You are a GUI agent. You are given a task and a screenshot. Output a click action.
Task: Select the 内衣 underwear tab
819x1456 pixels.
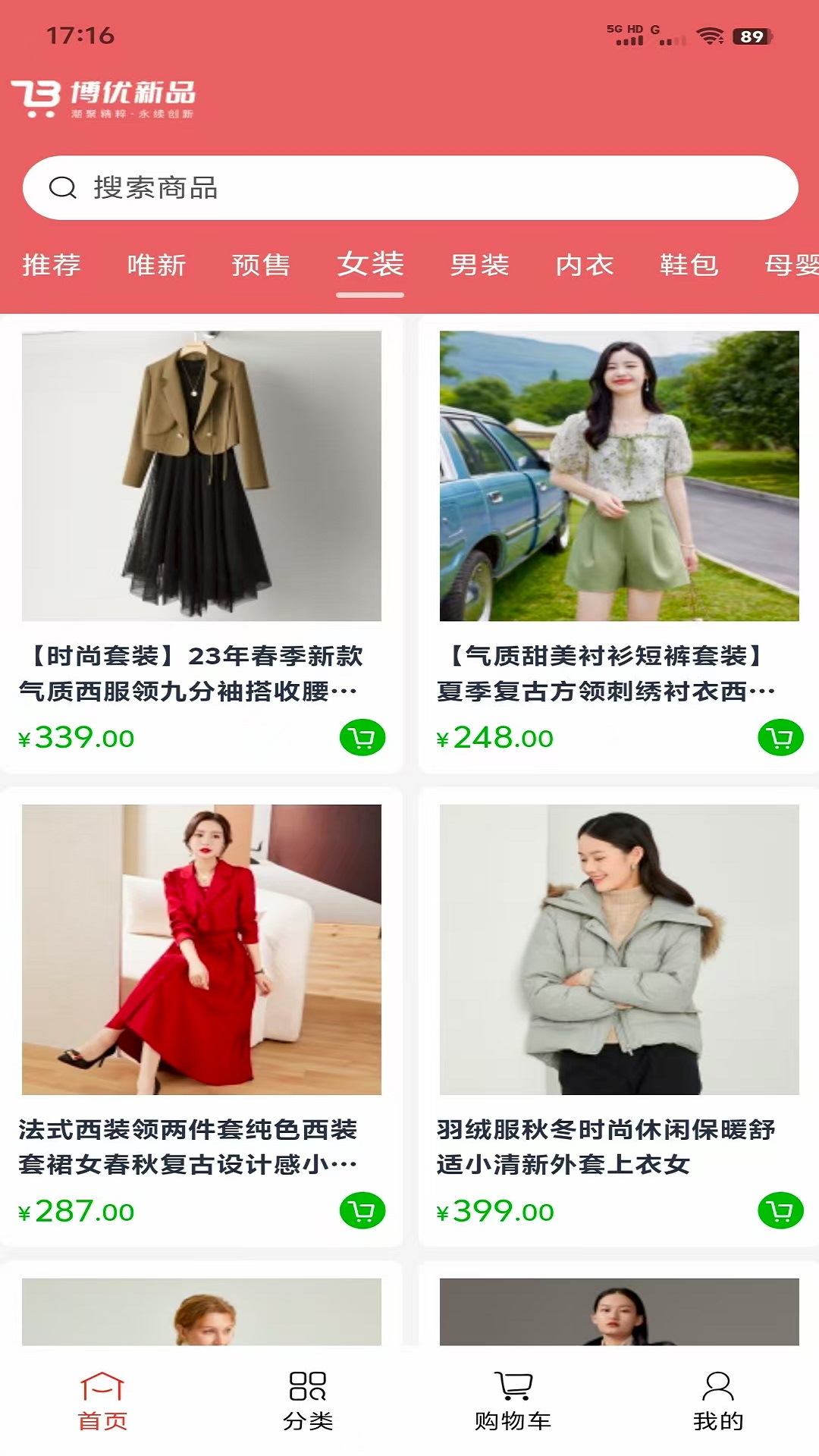(x=583, y=265)
